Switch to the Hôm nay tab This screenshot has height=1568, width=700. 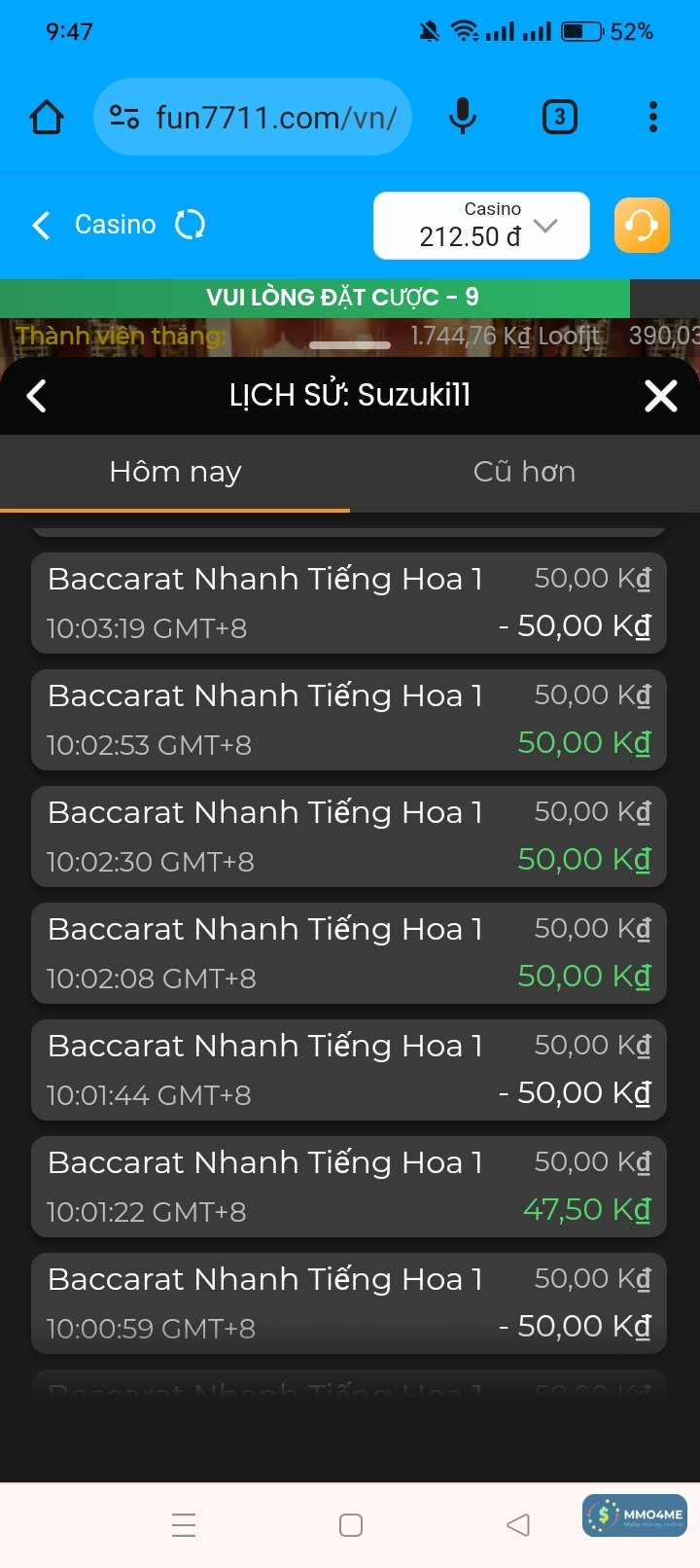tap(175, 473)
